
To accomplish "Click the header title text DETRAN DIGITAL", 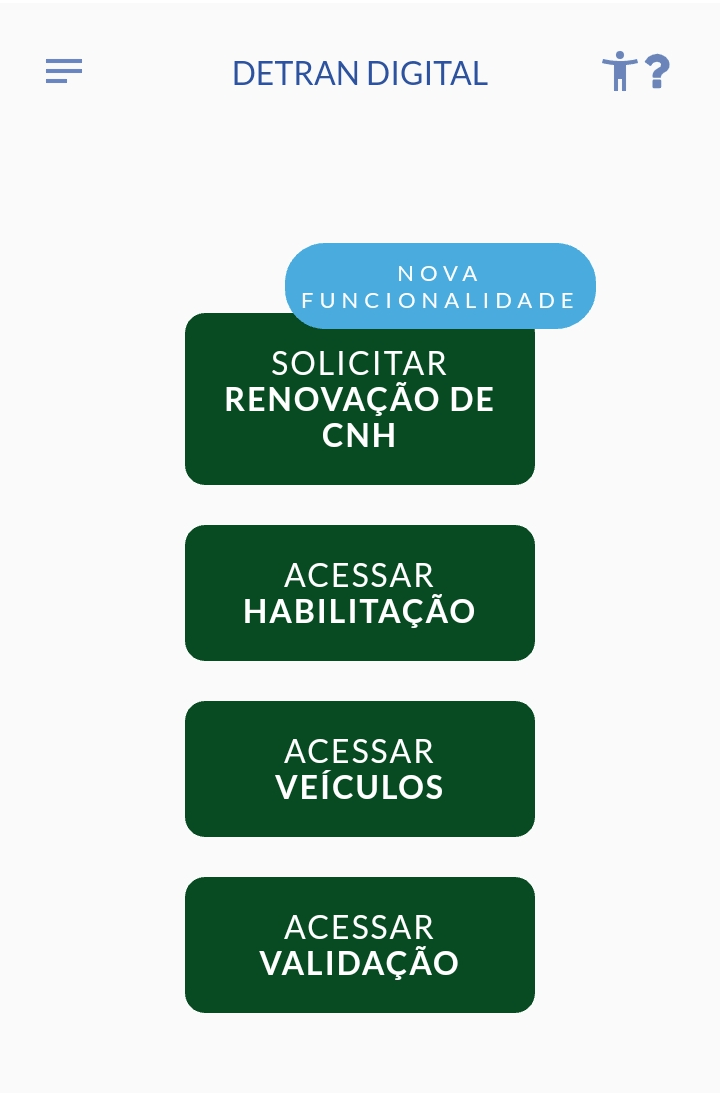I will click(x=360, y=72).
